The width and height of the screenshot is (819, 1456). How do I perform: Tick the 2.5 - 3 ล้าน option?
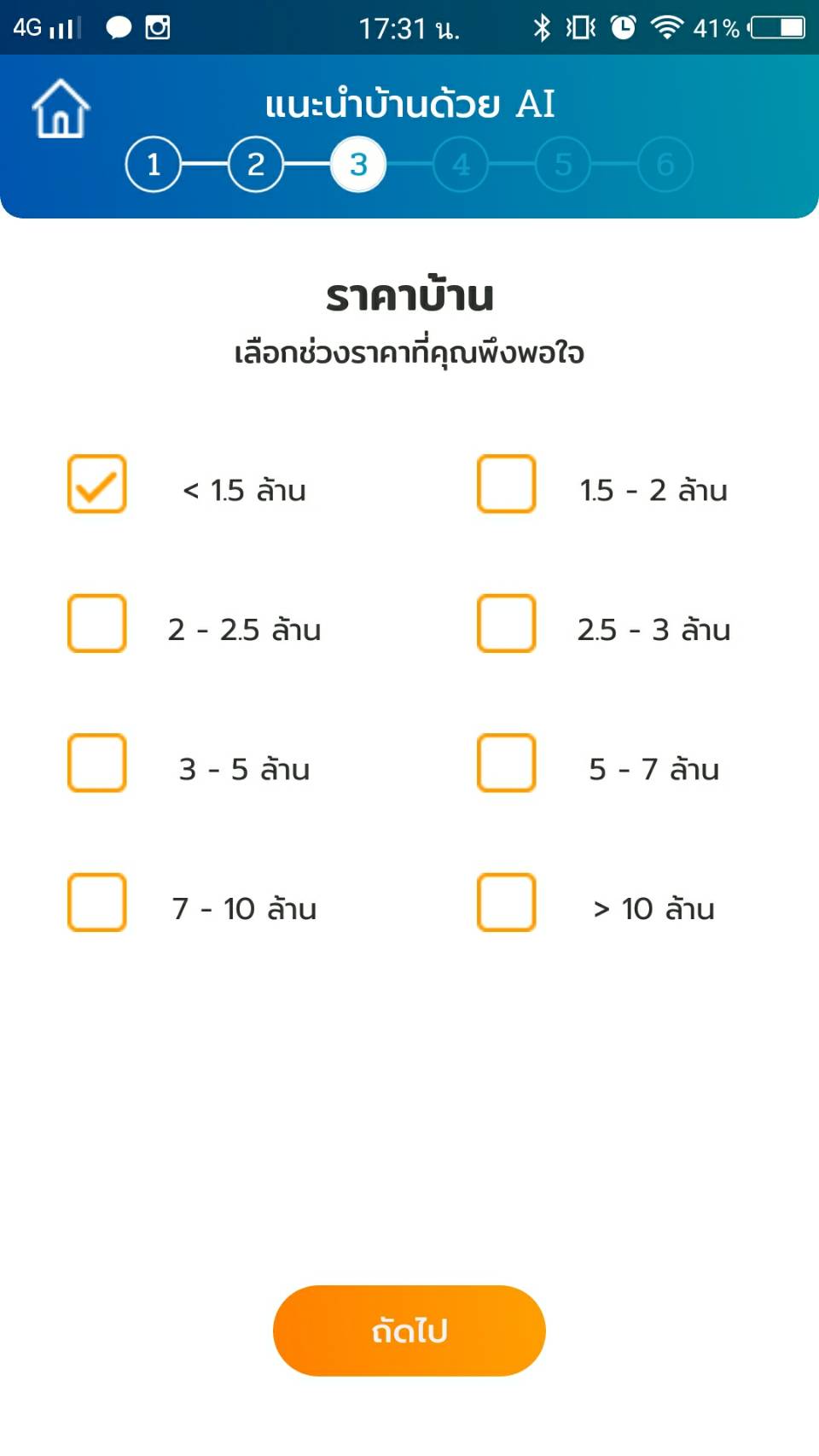pyautogui.click(x=507, y=624)
